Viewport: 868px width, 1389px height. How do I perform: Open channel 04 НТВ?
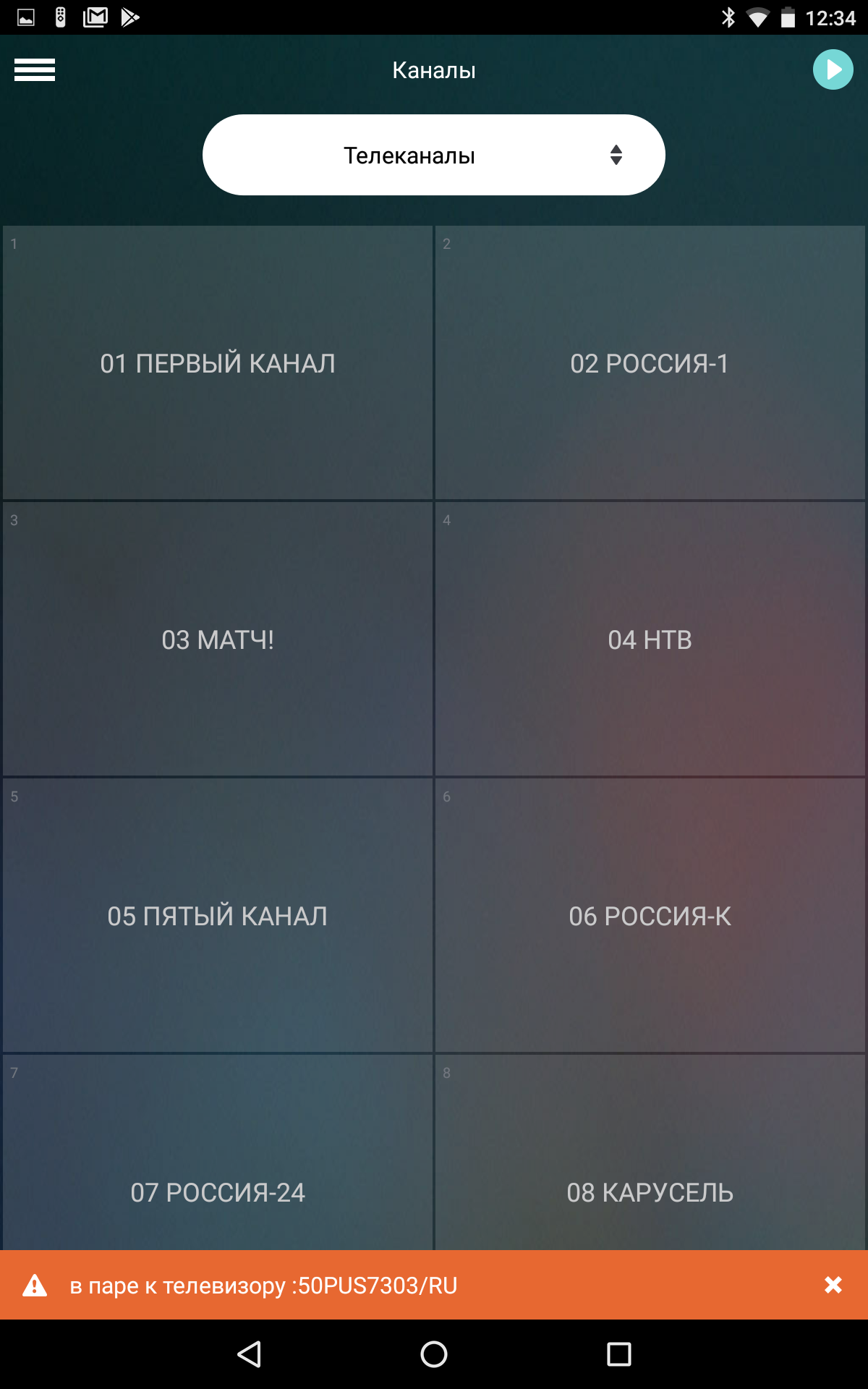click(x=650, y=640)
